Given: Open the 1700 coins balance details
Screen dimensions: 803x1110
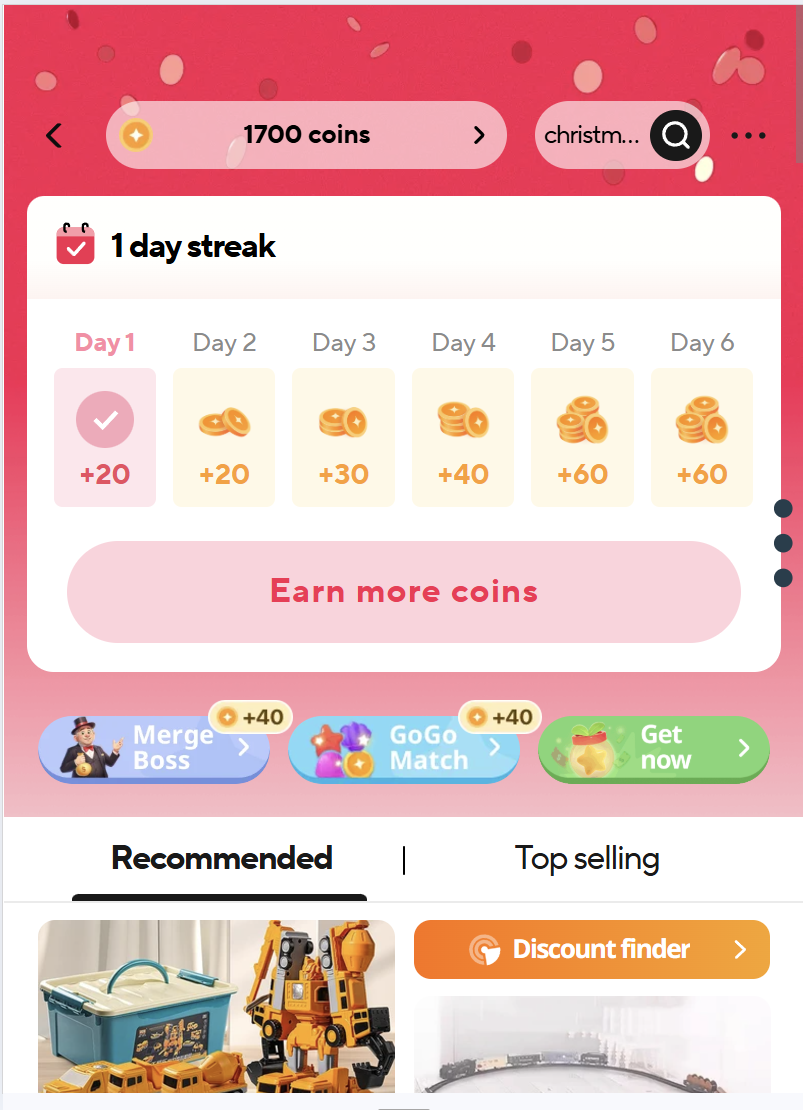Looking at the screenshot, I should pyautogui.click(x=306, y=135).
